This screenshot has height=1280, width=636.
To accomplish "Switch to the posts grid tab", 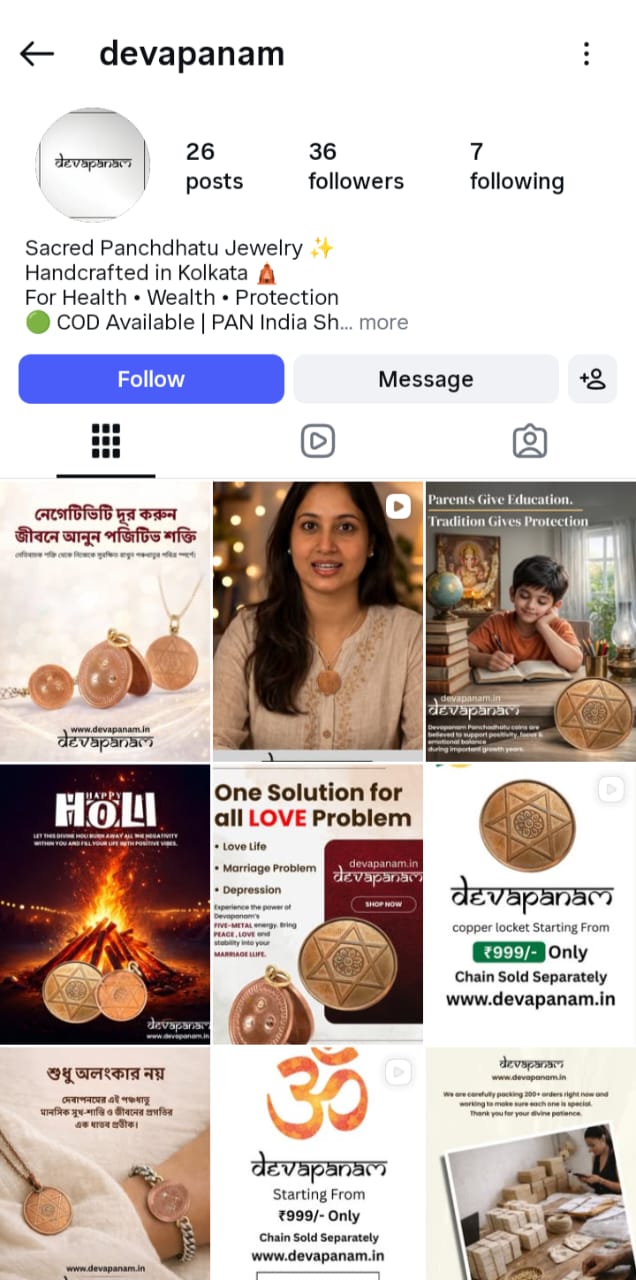I will [x=105, y=441].
